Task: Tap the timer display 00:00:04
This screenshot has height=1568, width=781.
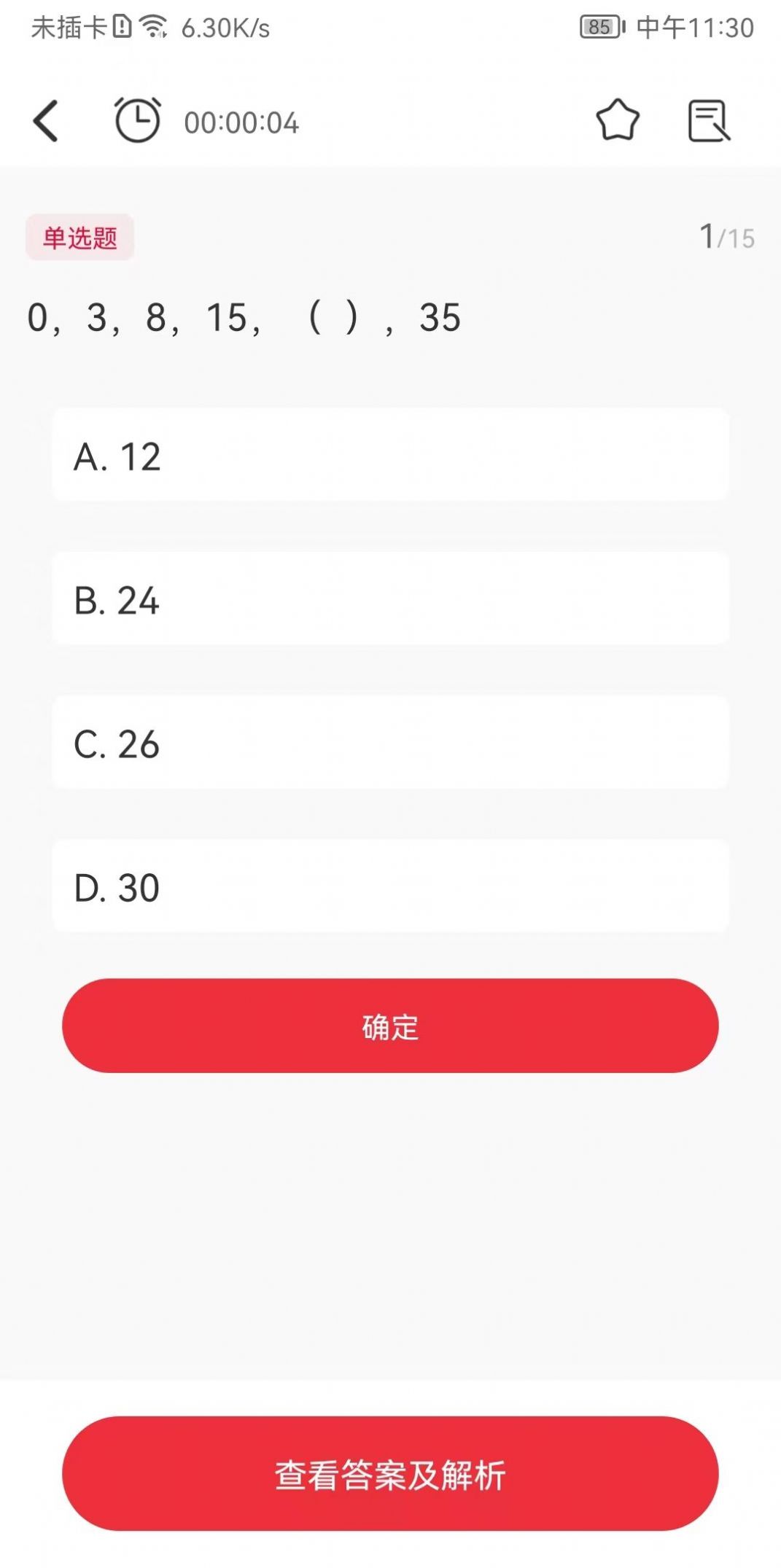Action: pos(241,122)
